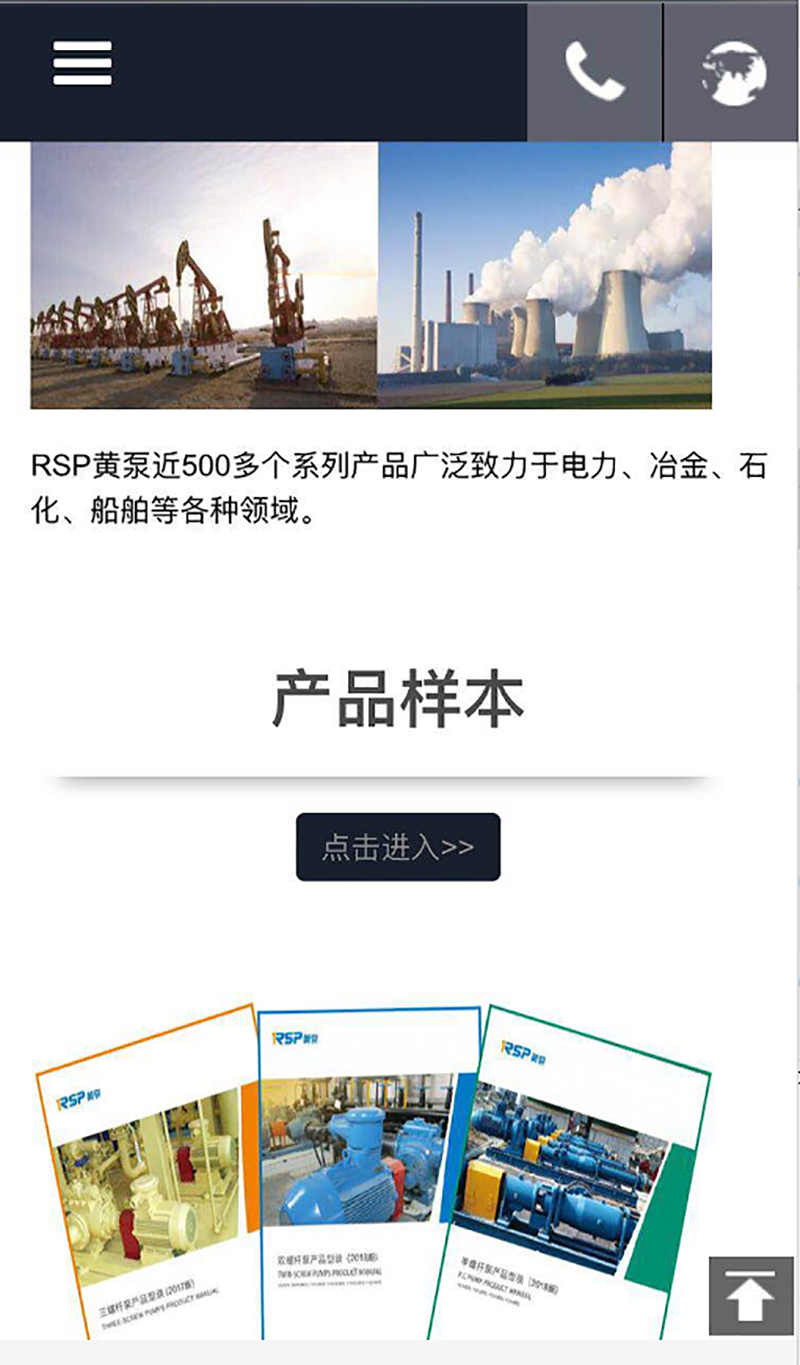Image resolution: width=800 pixels, height=1365 pixels.
Task: Tap the phone call icon
Action: (x=595, y=71)
